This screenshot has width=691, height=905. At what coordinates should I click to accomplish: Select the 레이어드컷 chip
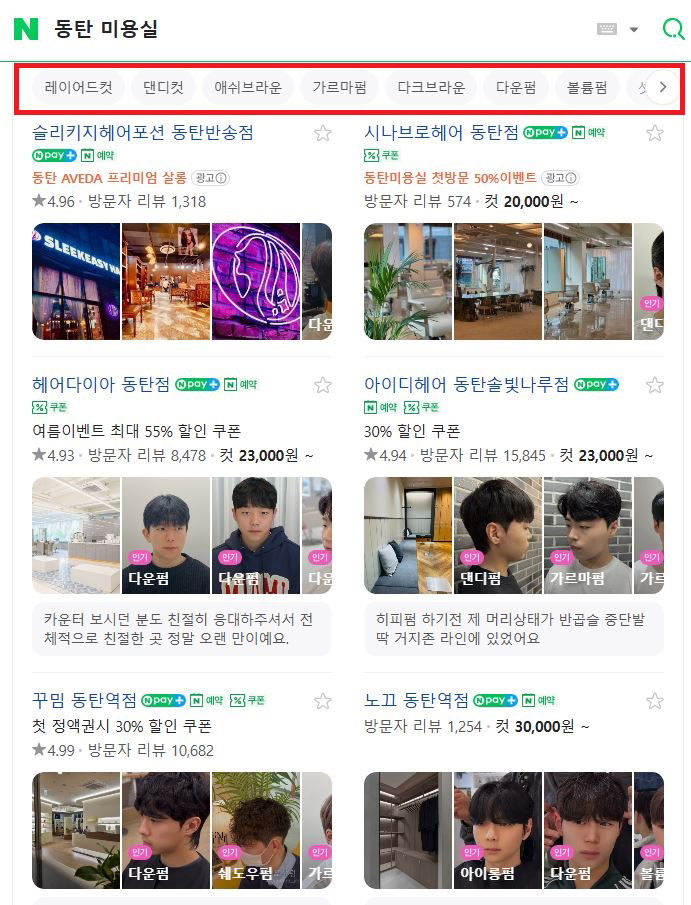(x=78, y=87)
